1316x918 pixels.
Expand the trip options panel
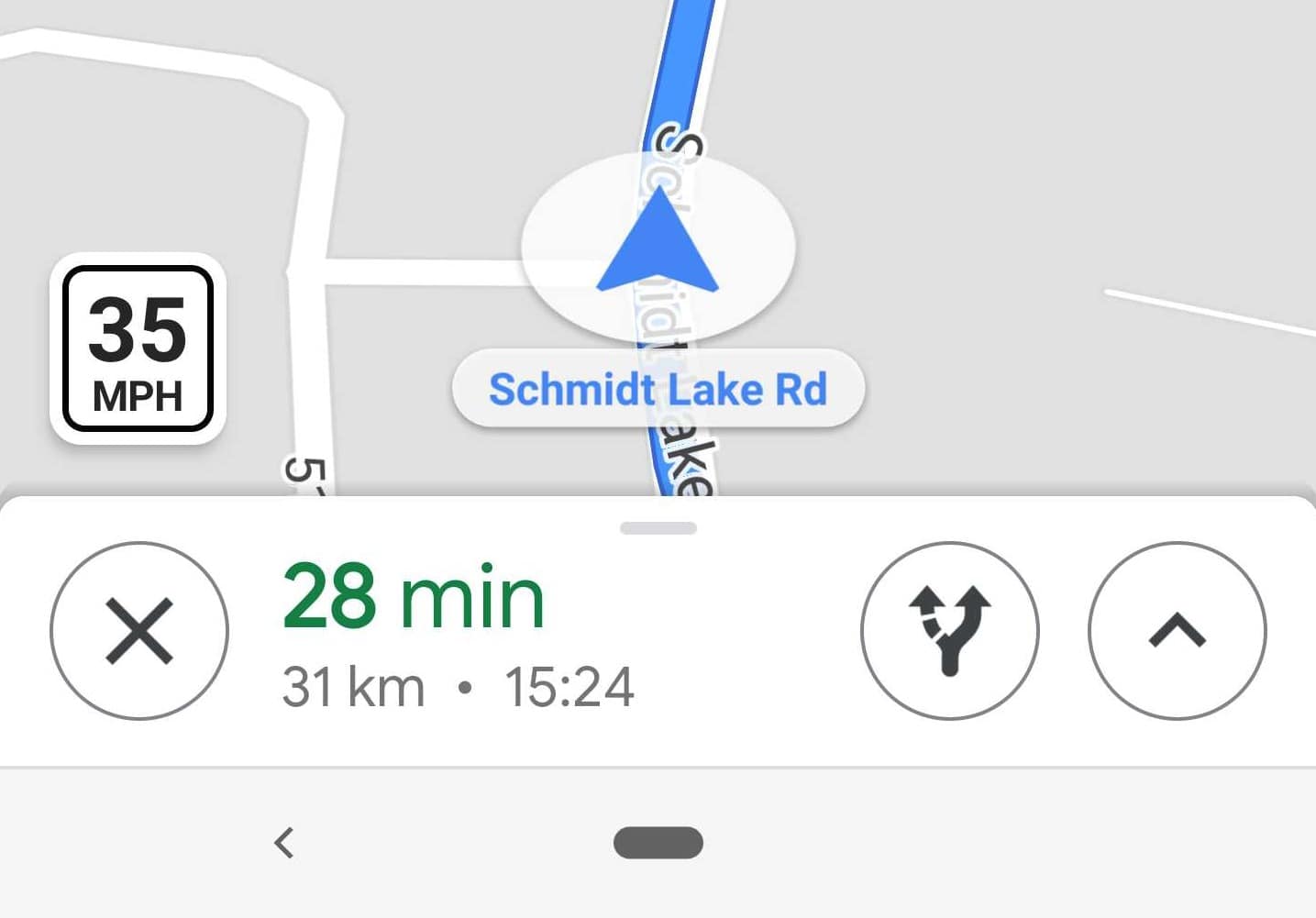point(1177,631)
